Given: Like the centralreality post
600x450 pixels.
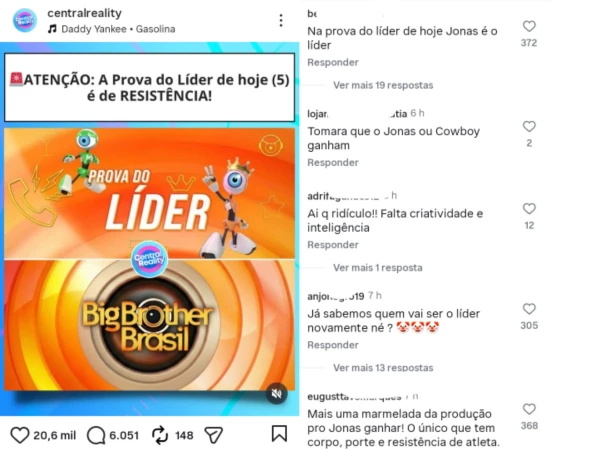Looking at the screenshot, I should [19, 435].
